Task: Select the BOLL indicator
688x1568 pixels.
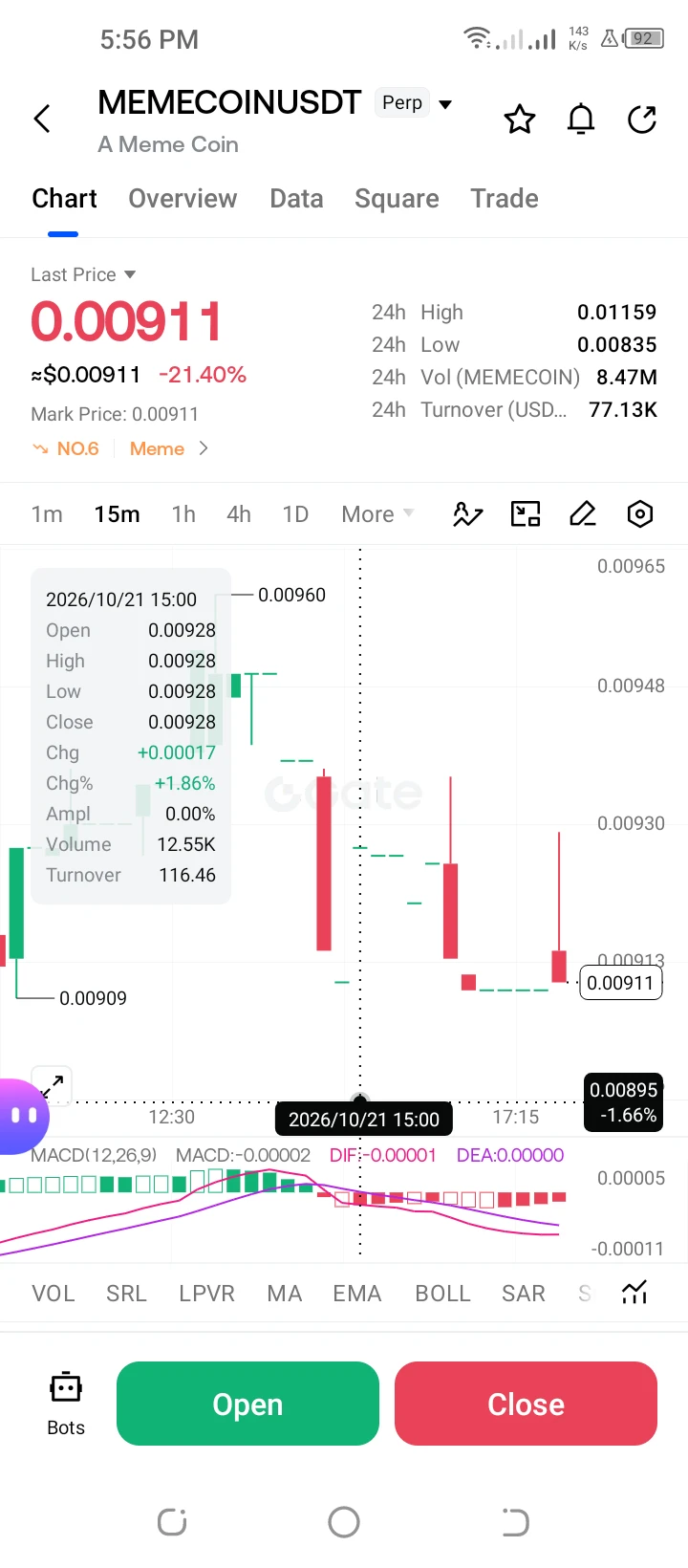Action: (442, 1294)
